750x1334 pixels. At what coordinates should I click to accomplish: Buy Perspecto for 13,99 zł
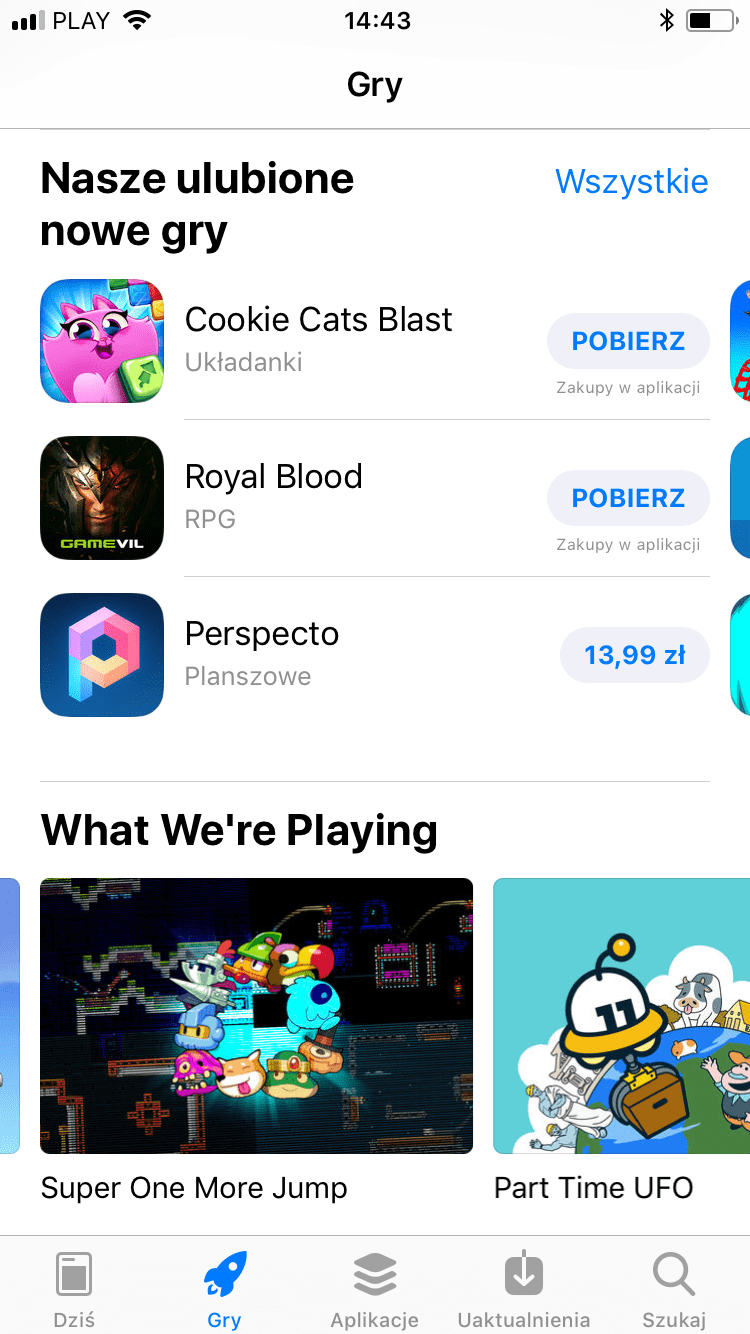[x=634, y=655]
